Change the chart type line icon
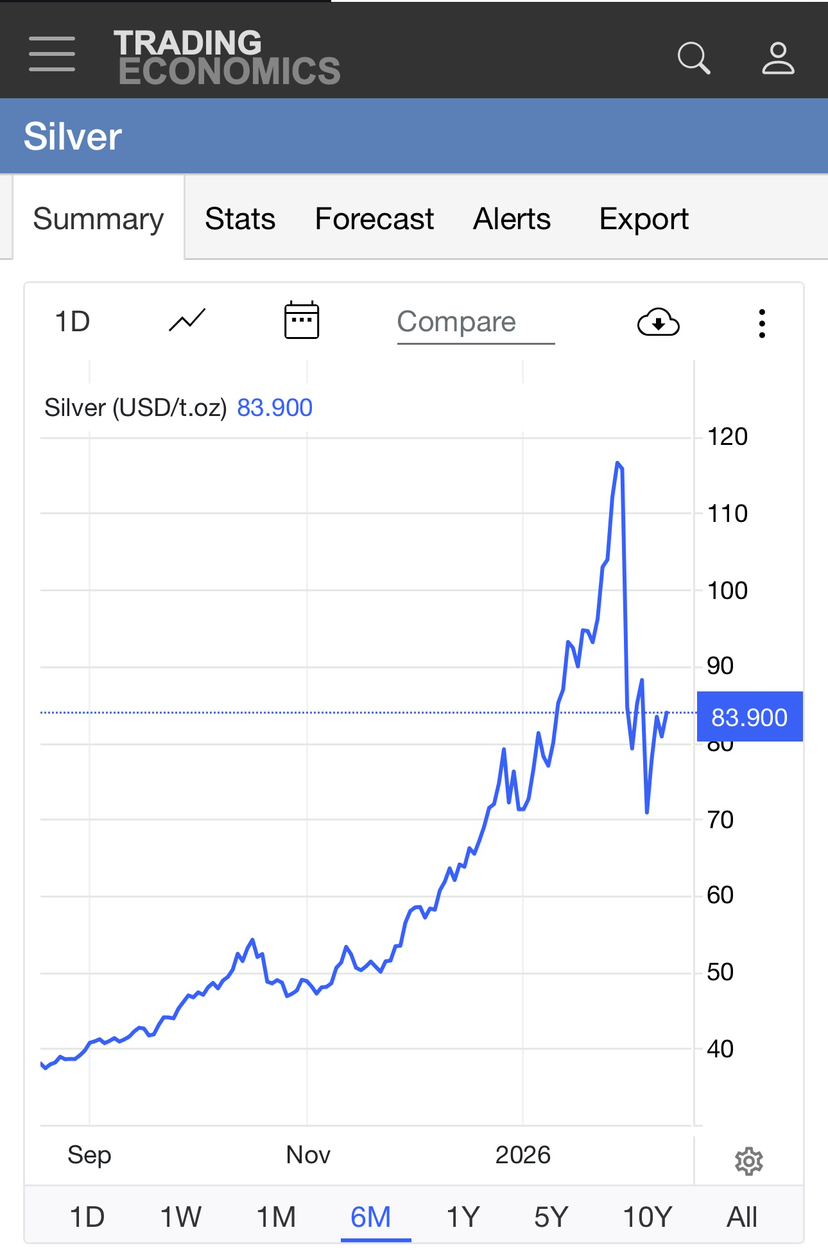This screenshot has height=1257, width=828. coord(187,321)
